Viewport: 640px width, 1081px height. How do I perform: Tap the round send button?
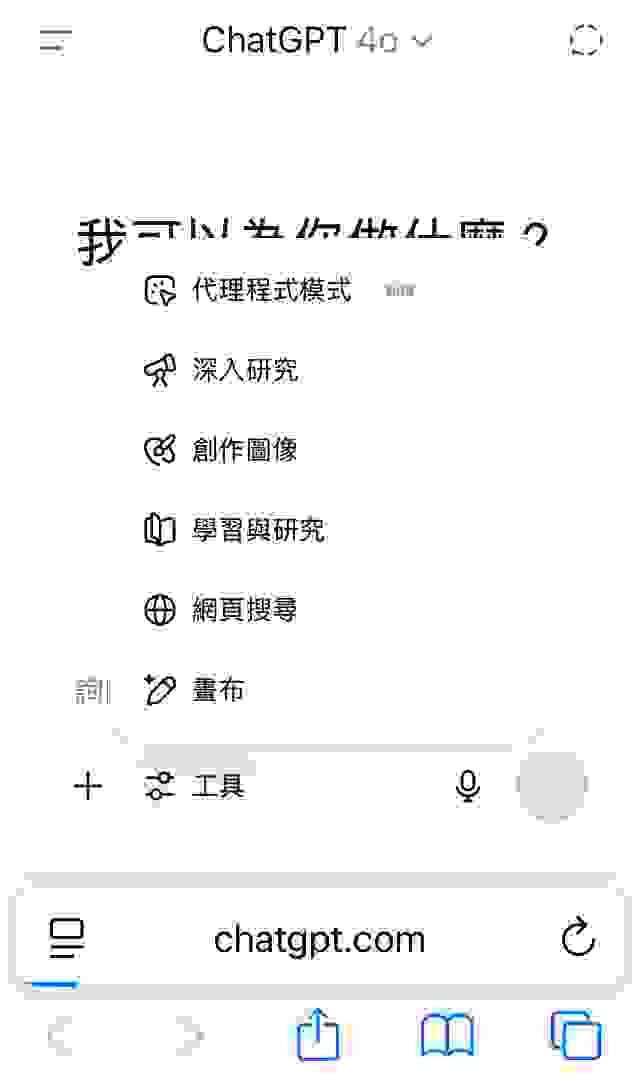(551, 786)
